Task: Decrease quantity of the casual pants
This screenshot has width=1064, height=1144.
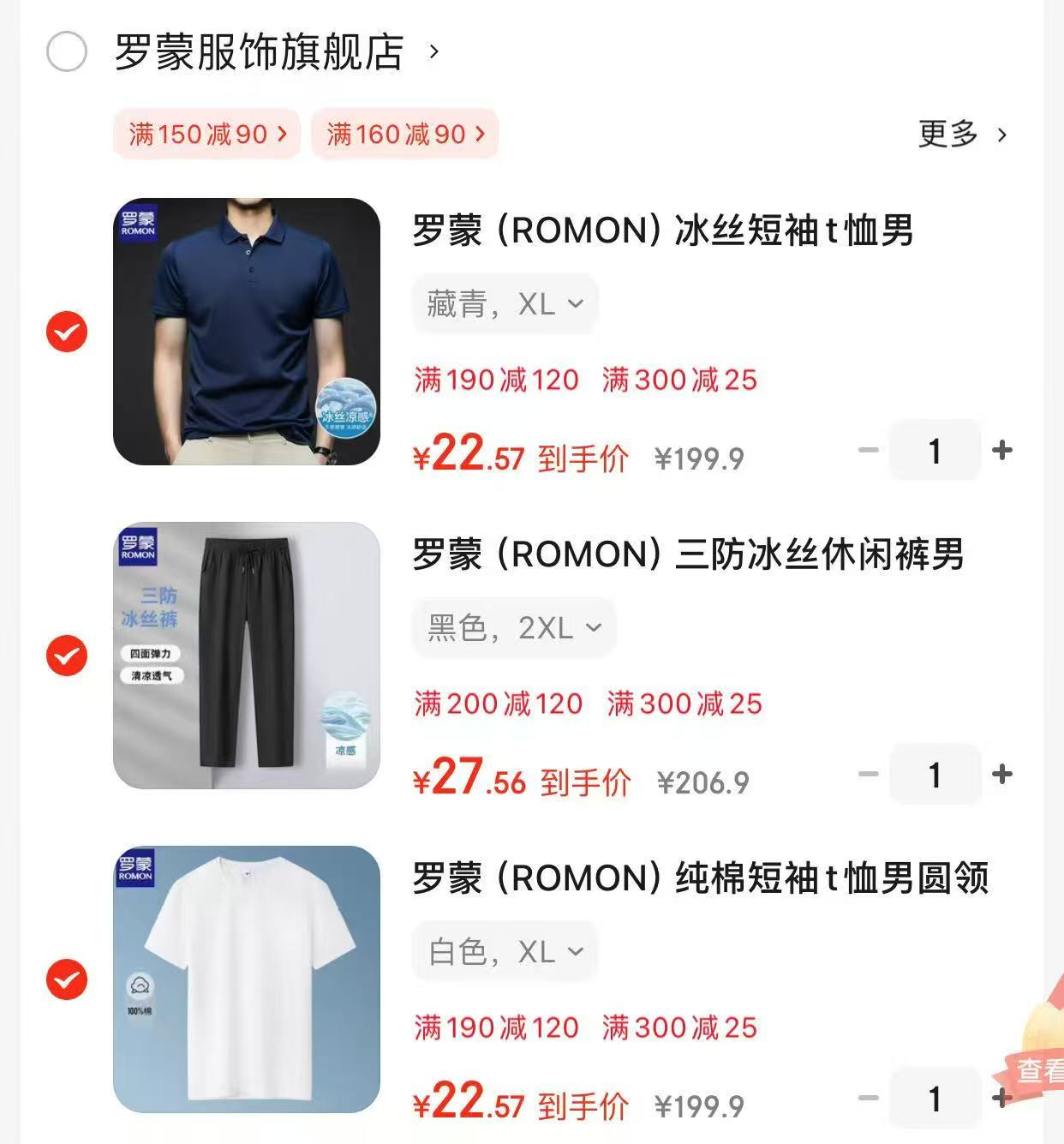Action: pyautogui.click(x=868, y=774)
